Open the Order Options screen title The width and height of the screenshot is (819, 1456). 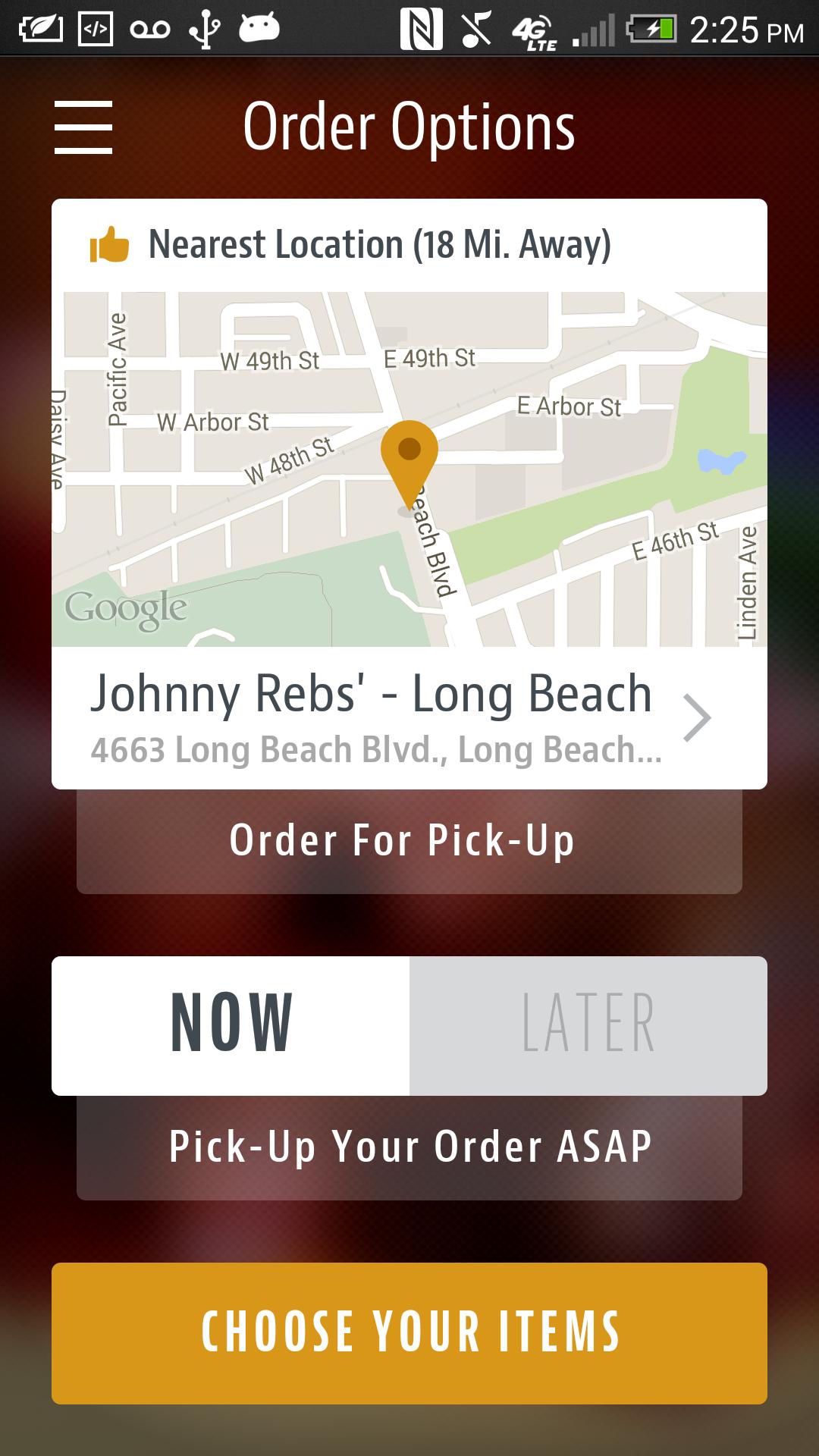coord(409,127)
